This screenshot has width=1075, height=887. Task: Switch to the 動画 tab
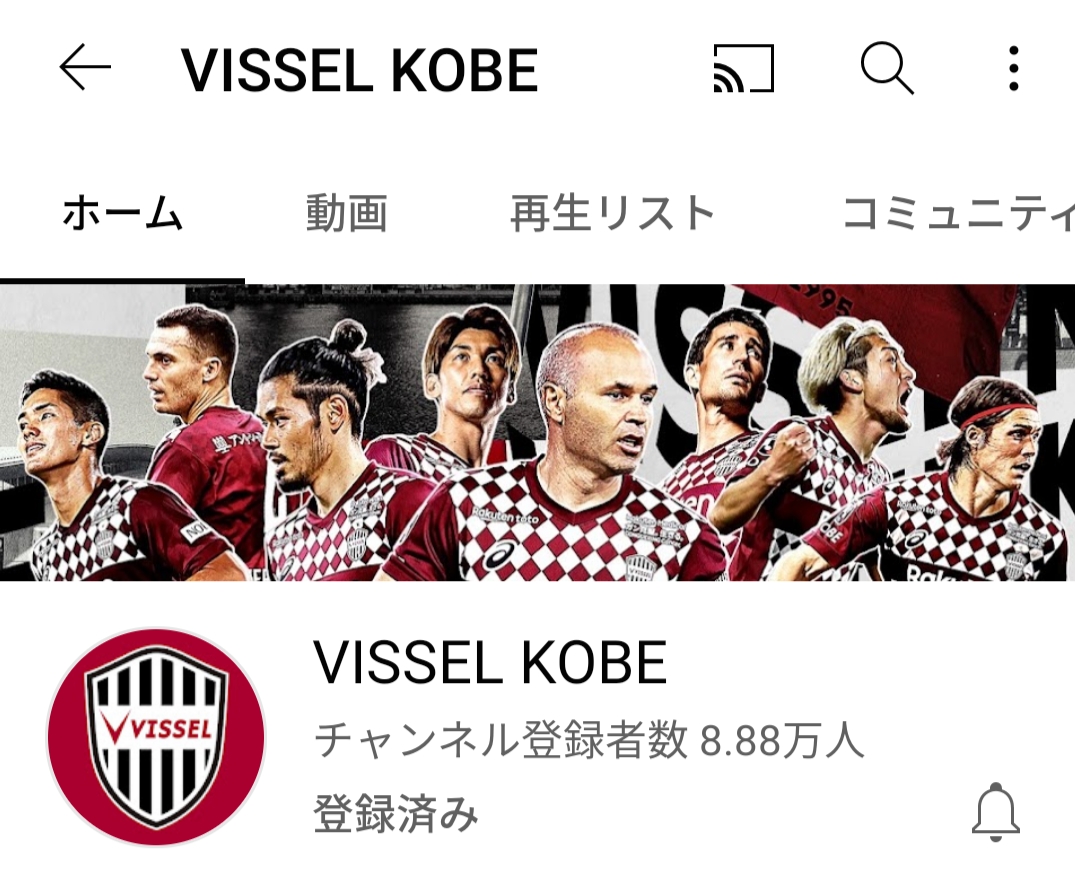[x=346, y=214]
